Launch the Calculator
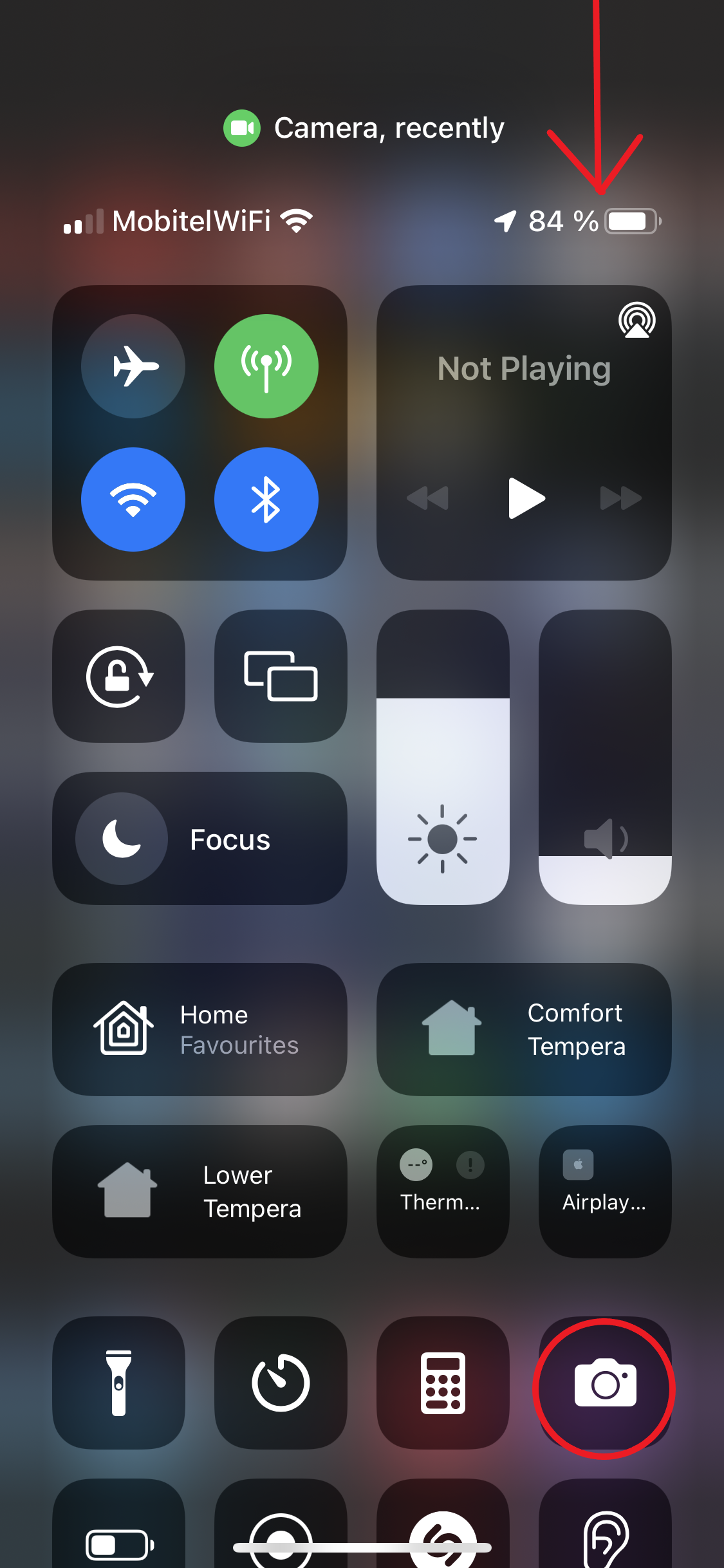 click(x=443, y=1383)
